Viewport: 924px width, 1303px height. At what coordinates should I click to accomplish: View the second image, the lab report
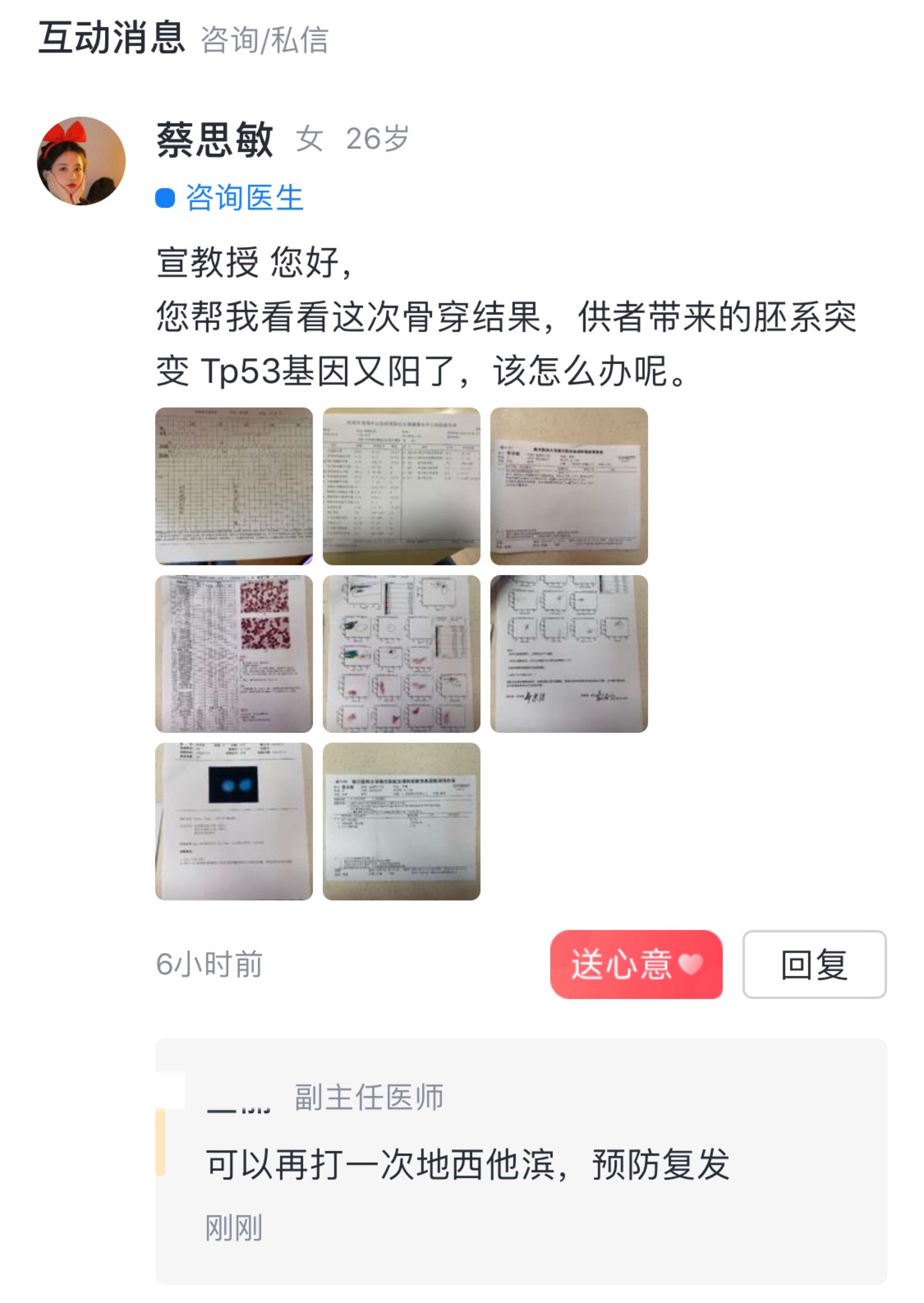[x=401, y=486]
